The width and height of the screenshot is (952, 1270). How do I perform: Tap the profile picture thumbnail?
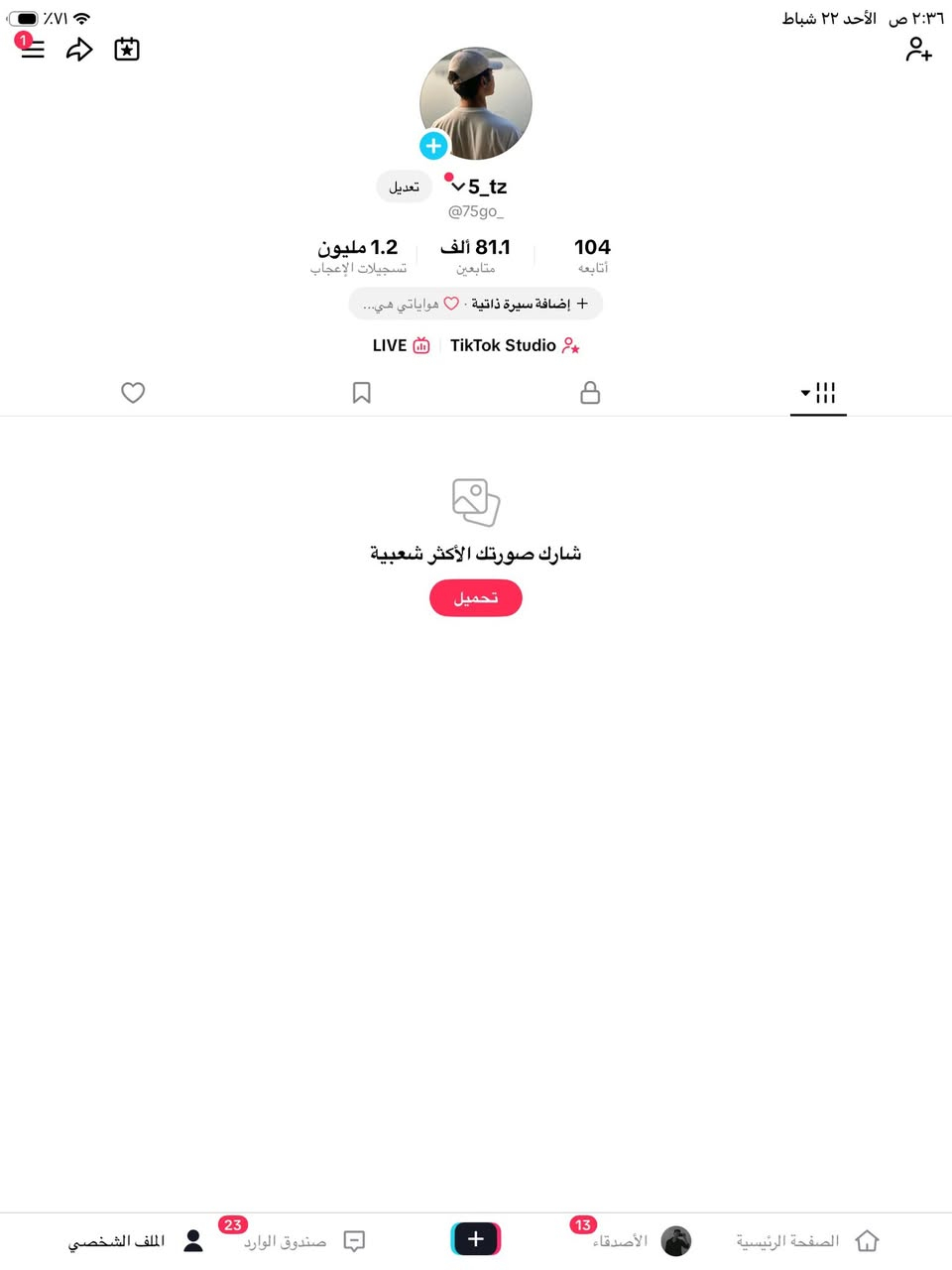click(475, 102)
